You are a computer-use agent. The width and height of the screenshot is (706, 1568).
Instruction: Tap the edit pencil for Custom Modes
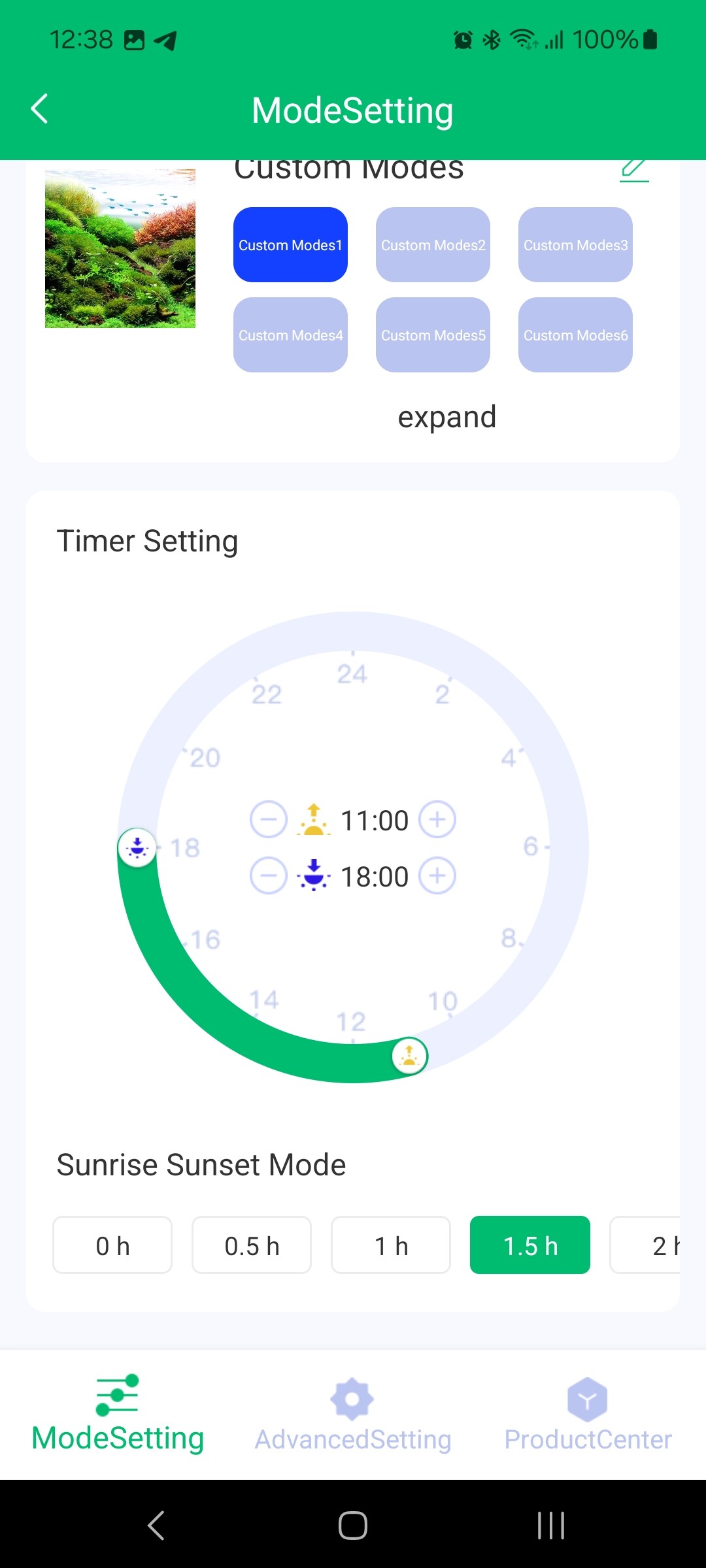(633, 170)
